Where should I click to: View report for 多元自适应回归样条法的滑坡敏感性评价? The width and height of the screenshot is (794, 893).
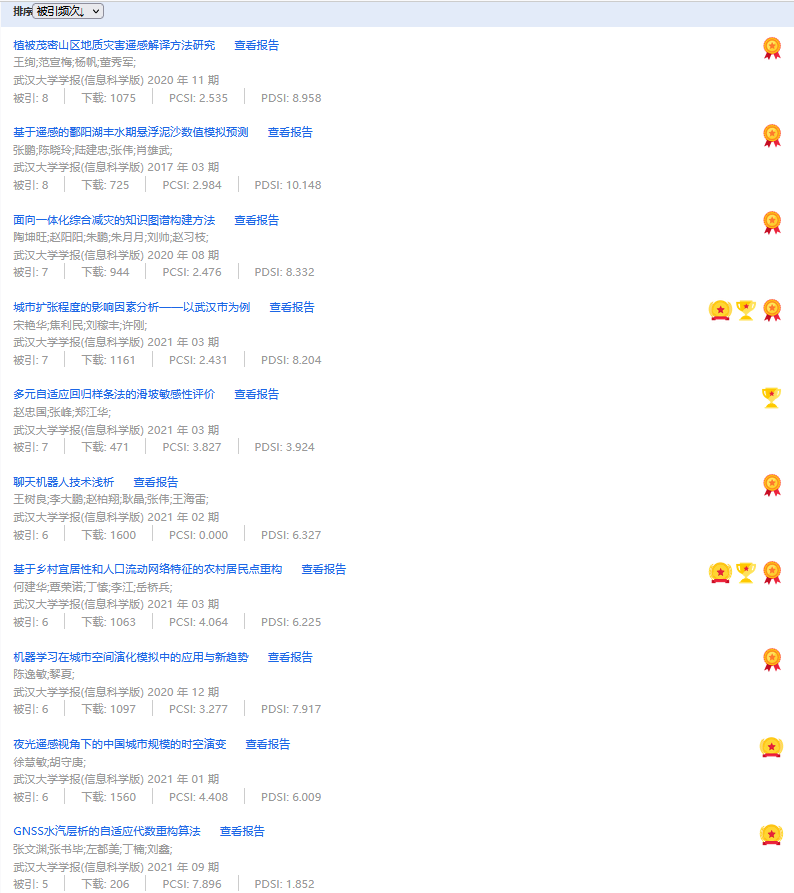(x=257, y=394)
